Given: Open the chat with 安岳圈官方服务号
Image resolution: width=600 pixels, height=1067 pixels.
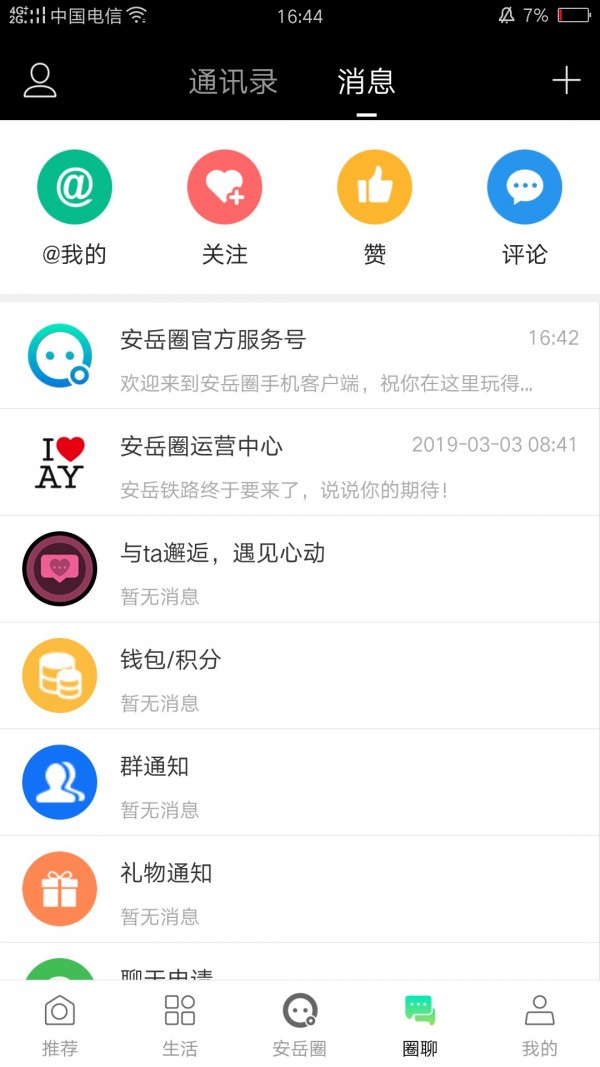Looking at the screenshot, I should [x=300, y=356].
